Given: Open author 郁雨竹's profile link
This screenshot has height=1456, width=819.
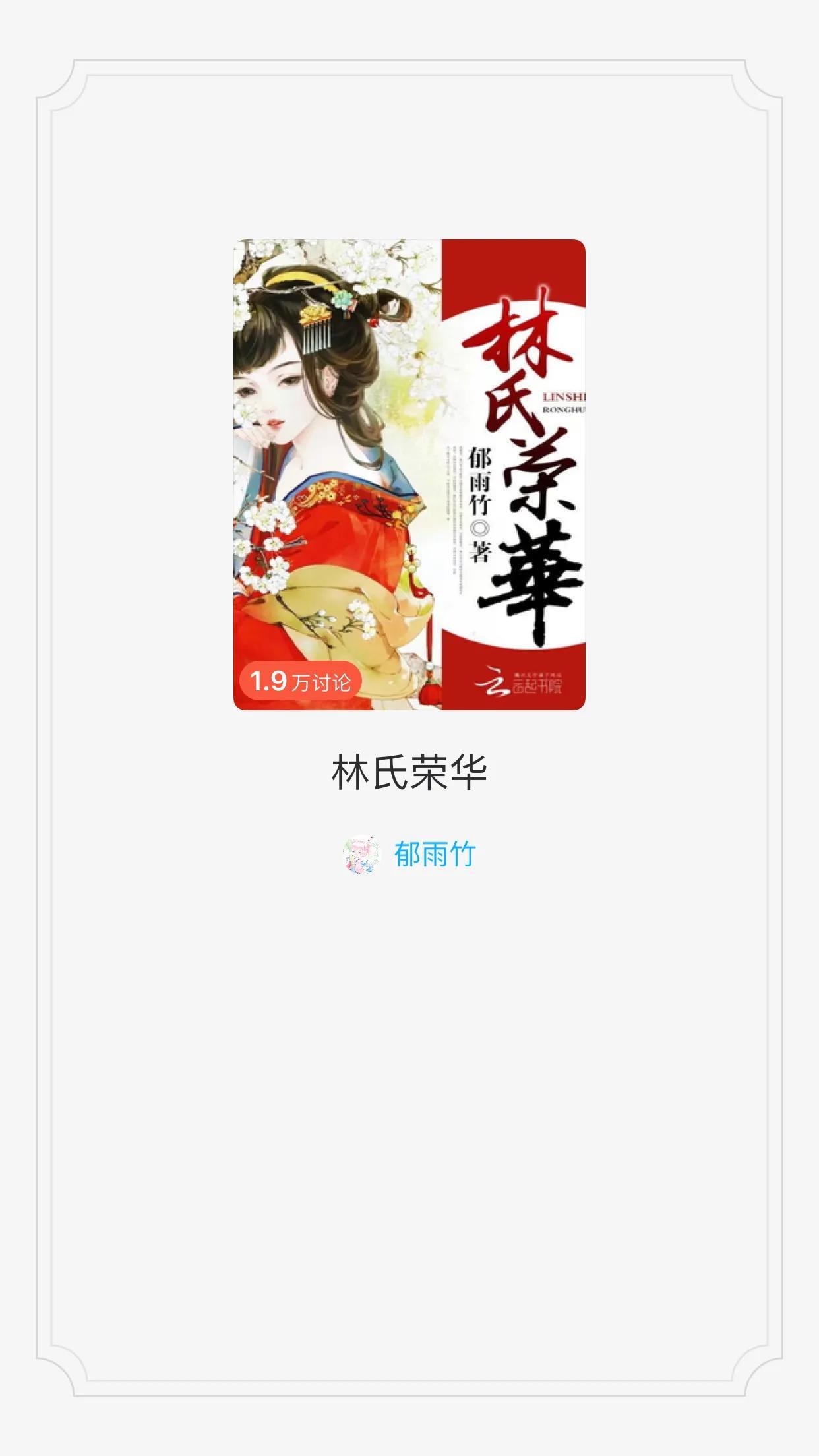Looking at the screenshot, I should click(435, 855).
